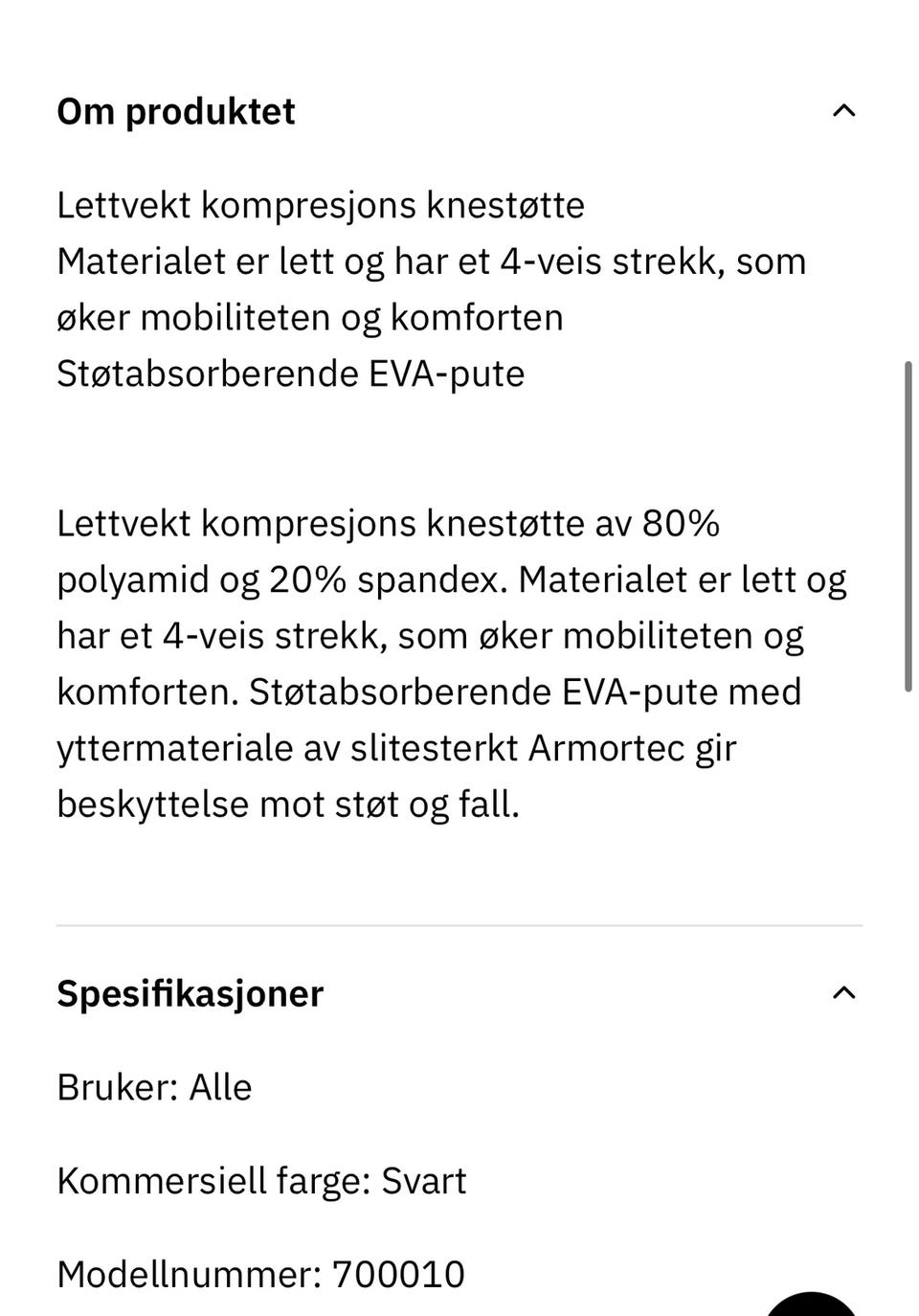This screenshot has height=1316, width=919.
Task: Toggle the Om produktet accordion open or closed
Action: coord(843,111)
